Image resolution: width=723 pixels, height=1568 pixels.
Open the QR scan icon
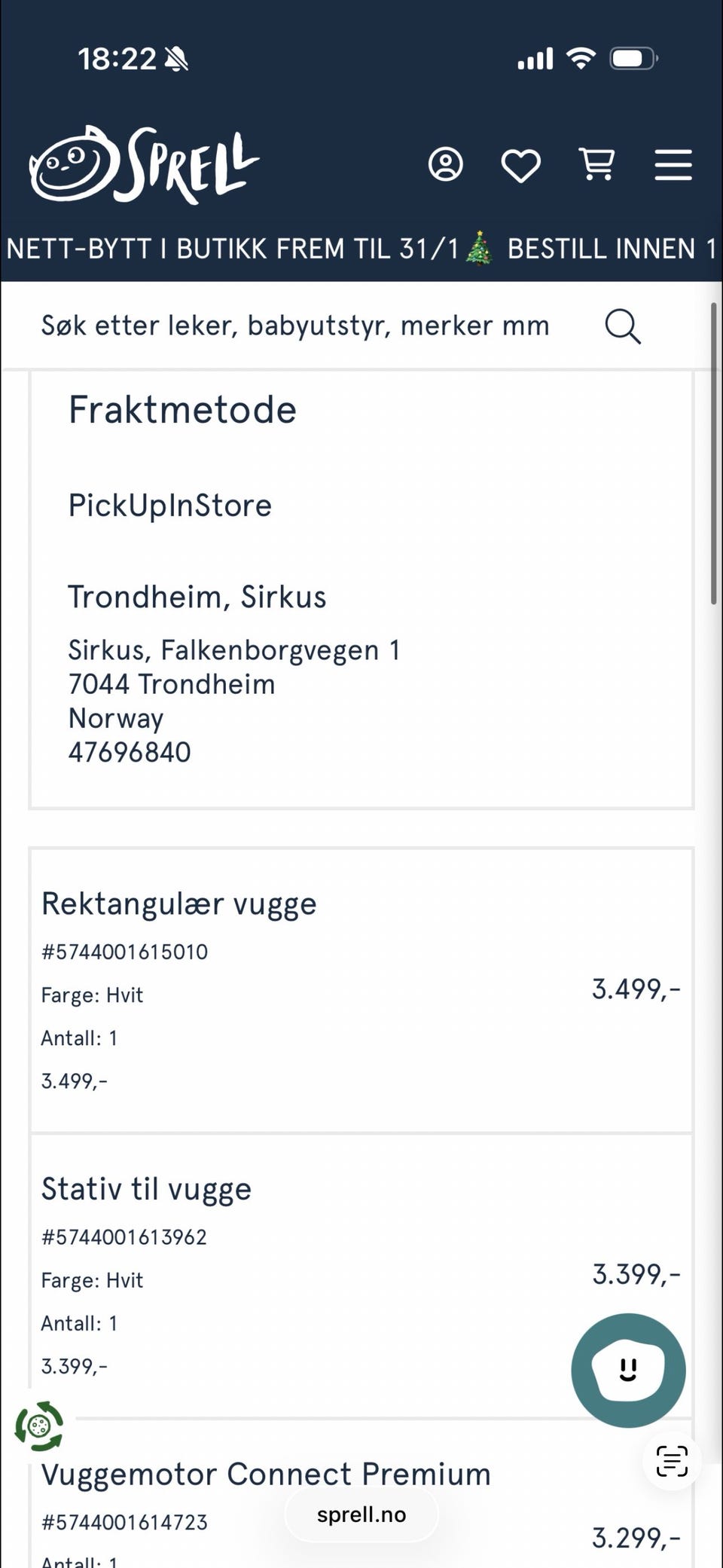tap(671, 1460)
